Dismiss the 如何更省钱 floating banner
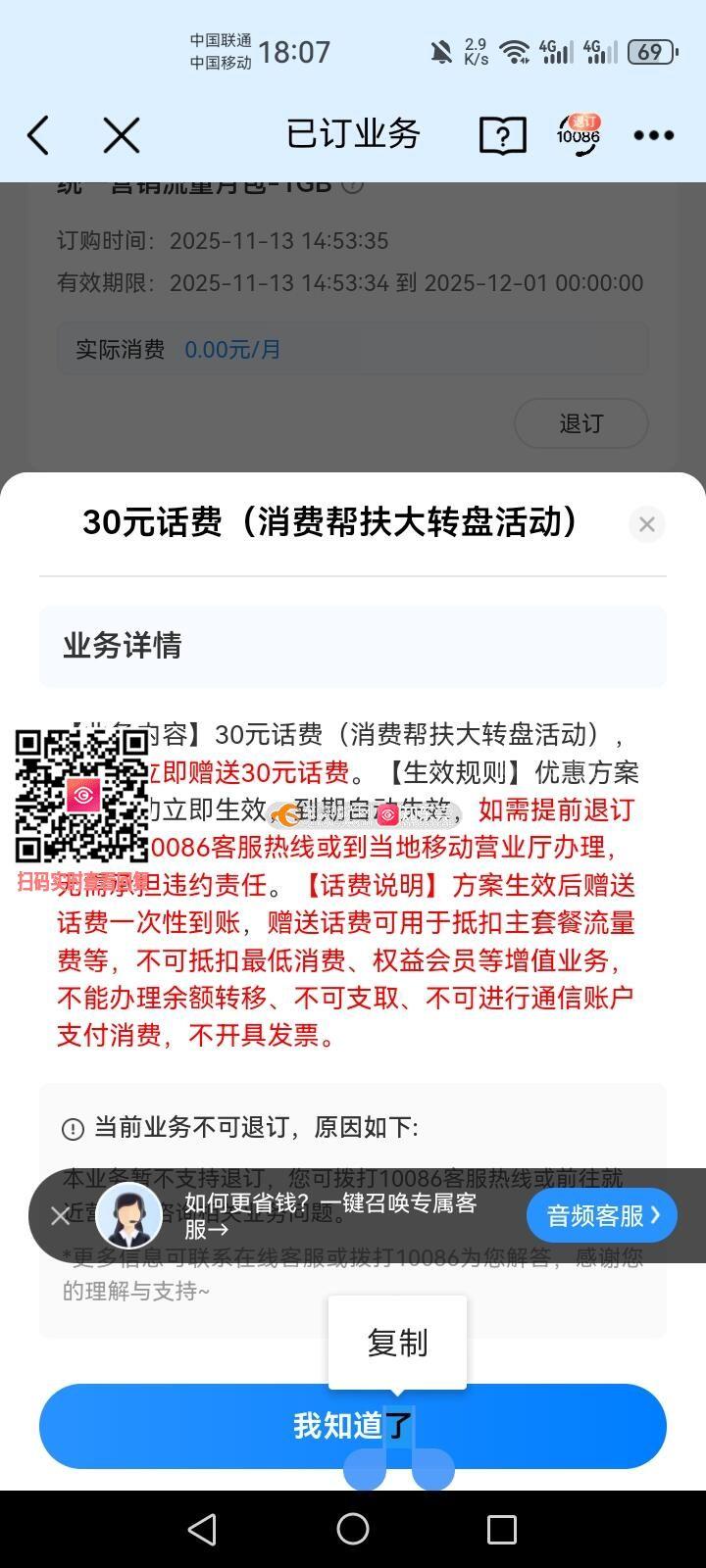 pos(61,1216)
